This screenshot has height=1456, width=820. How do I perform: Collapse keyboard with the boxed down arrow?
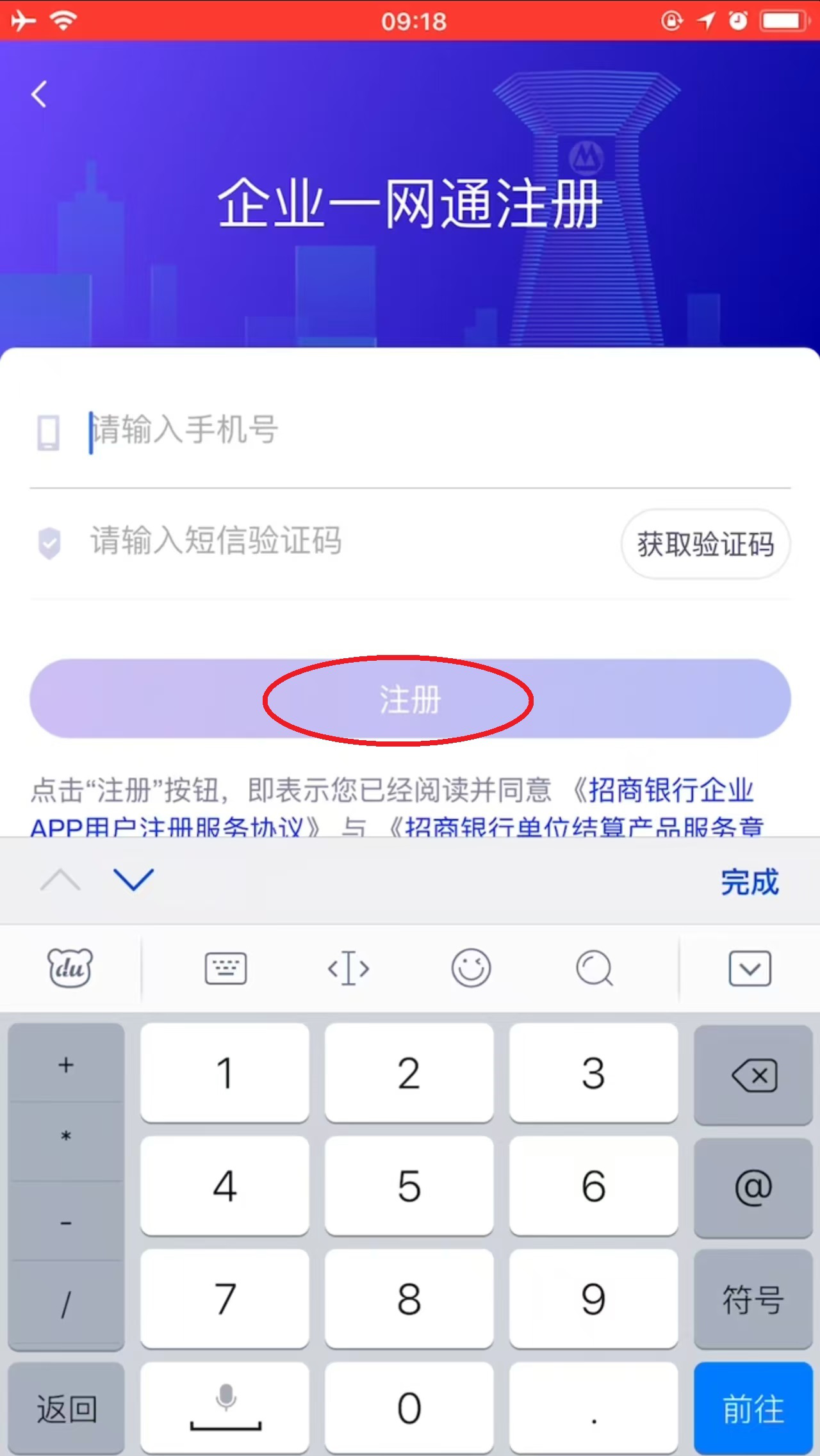750,968
